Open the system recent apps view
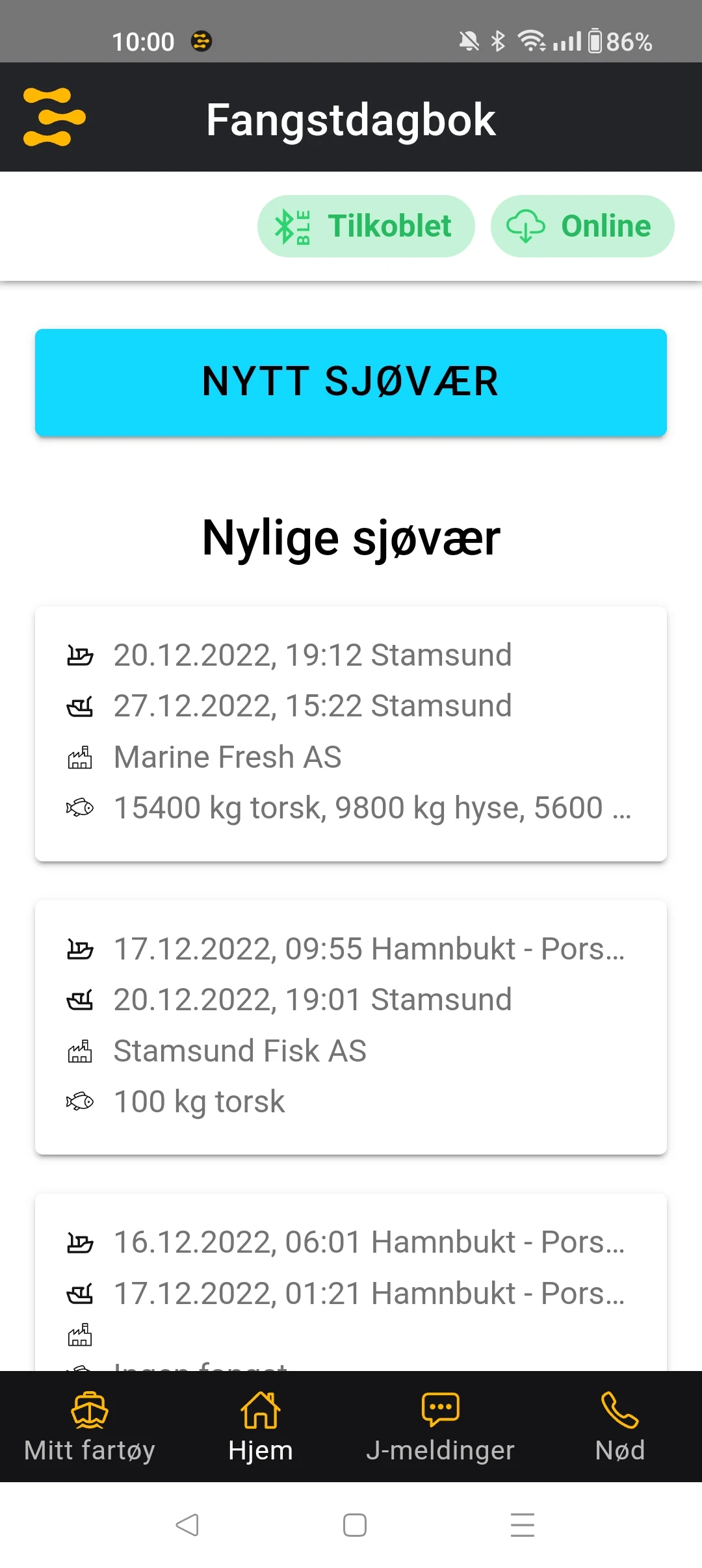The width and height of the screenshot is (702, 1568). [x=522, y=1524]
